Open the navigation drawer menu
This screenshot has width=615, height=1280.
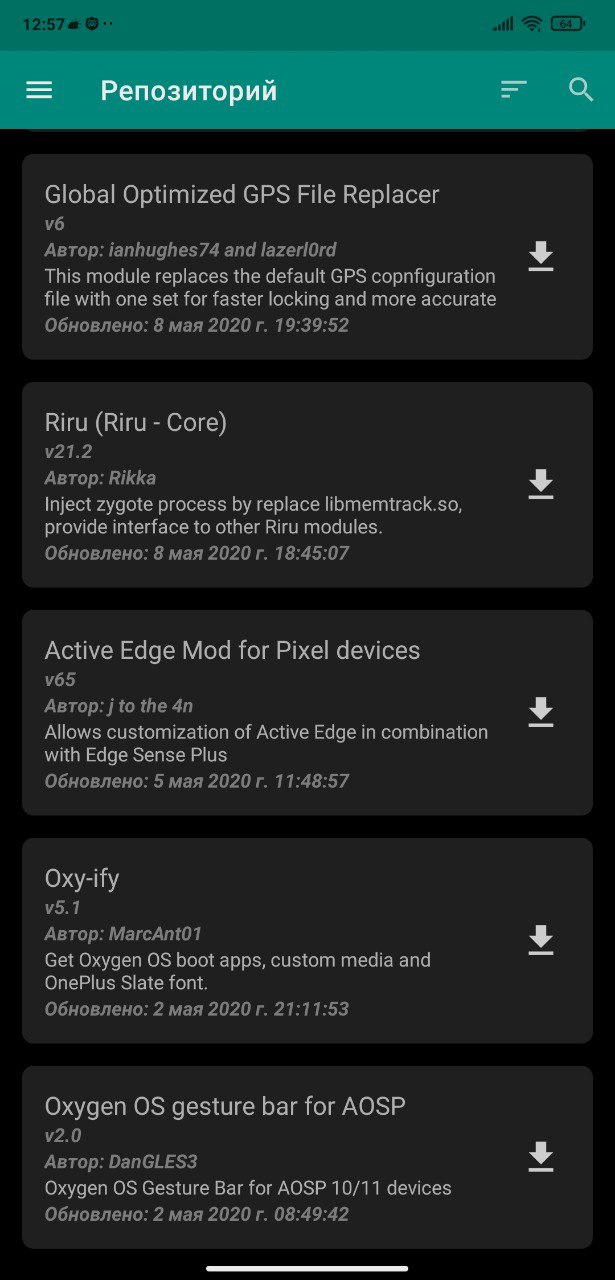(39, 90)
